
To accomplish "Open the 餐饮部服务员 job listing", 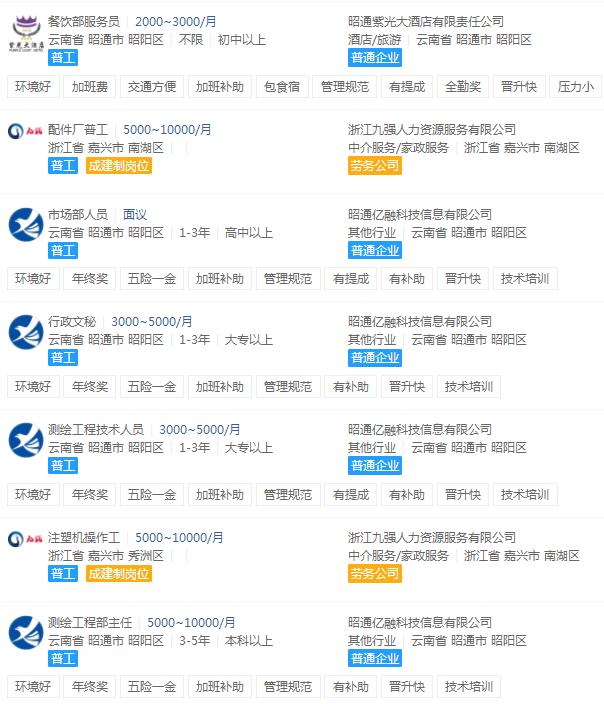I will click(84, 21).
